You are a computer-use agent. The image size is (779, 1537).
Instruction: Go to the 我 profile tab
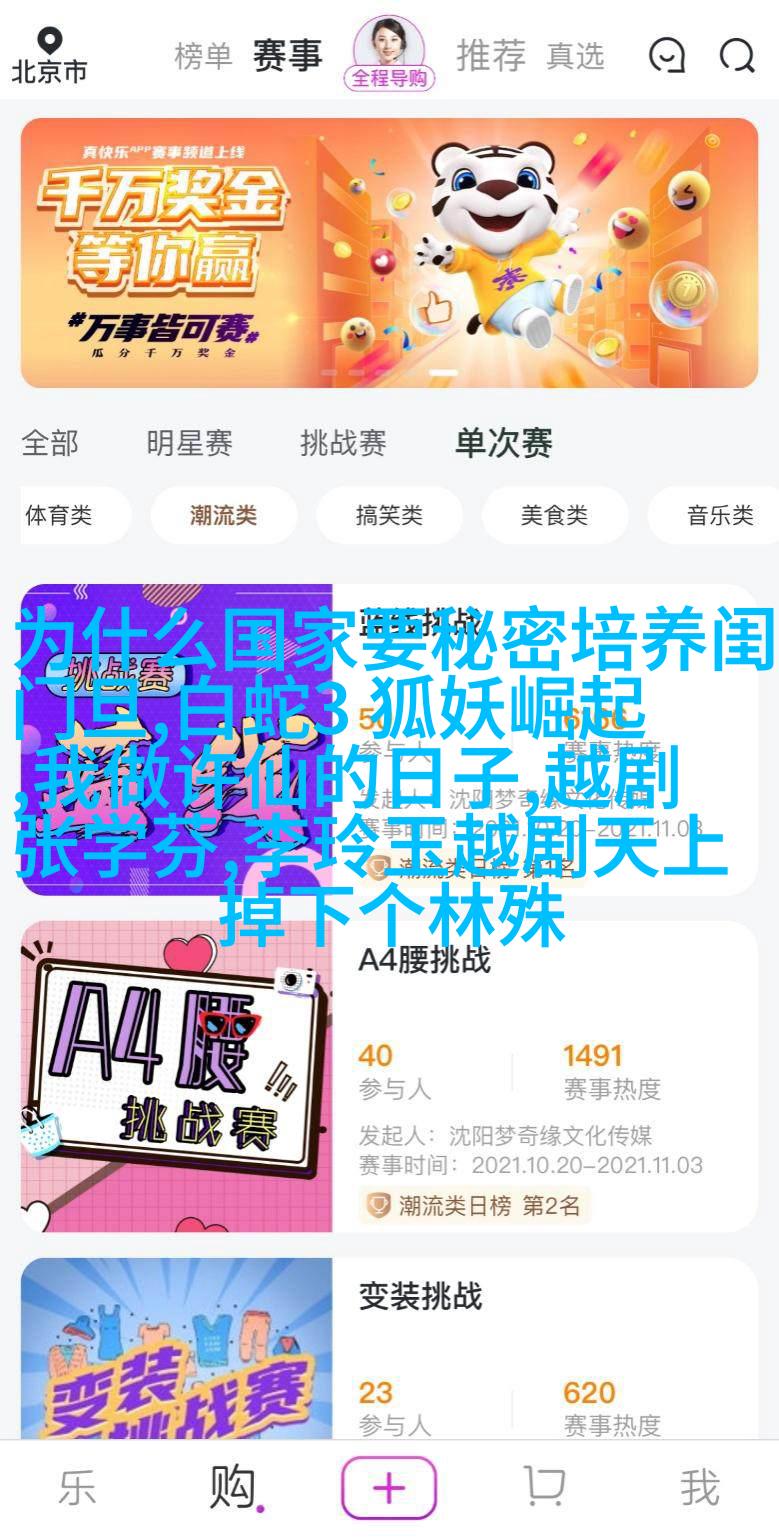coord(700,1488)
